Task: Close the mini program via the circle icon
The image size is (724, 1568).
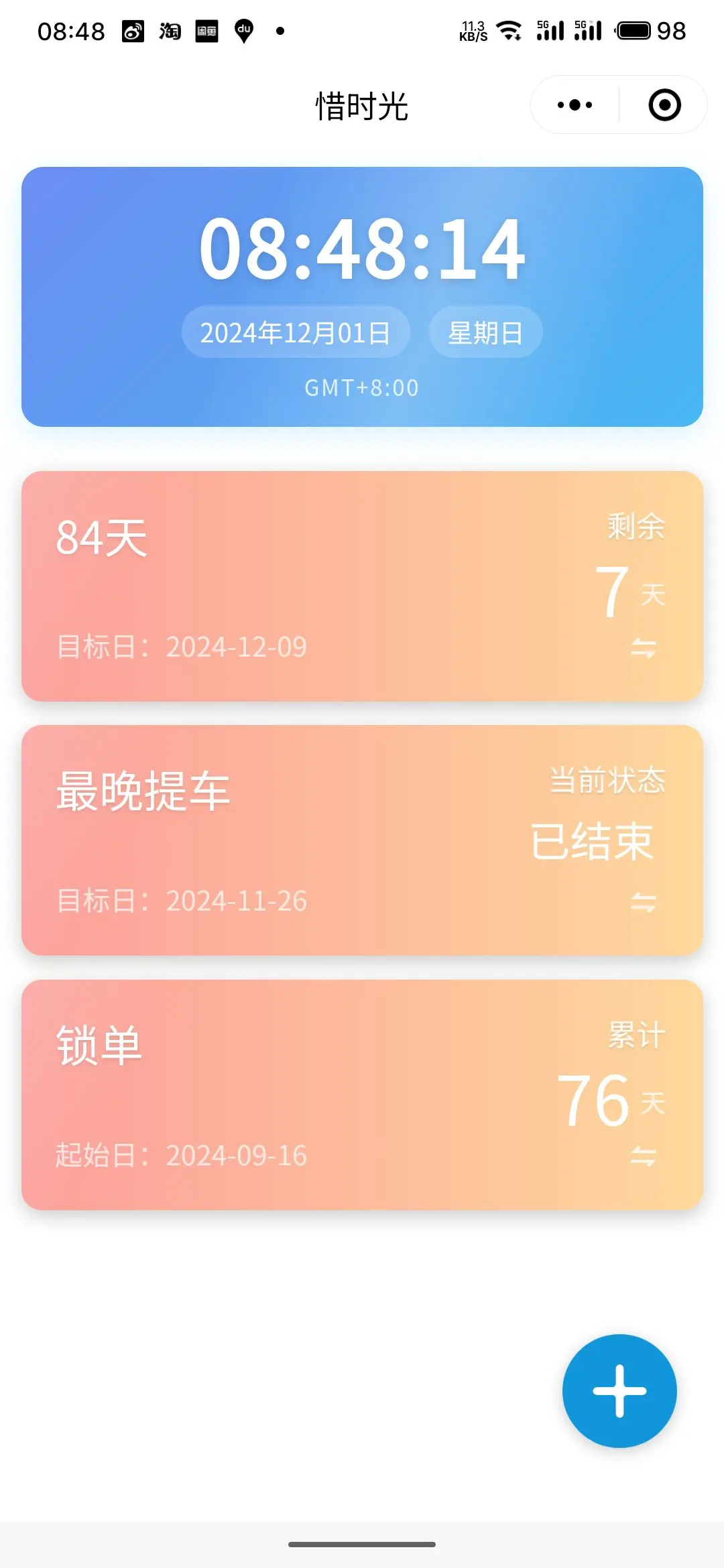Action: (664, 105)
